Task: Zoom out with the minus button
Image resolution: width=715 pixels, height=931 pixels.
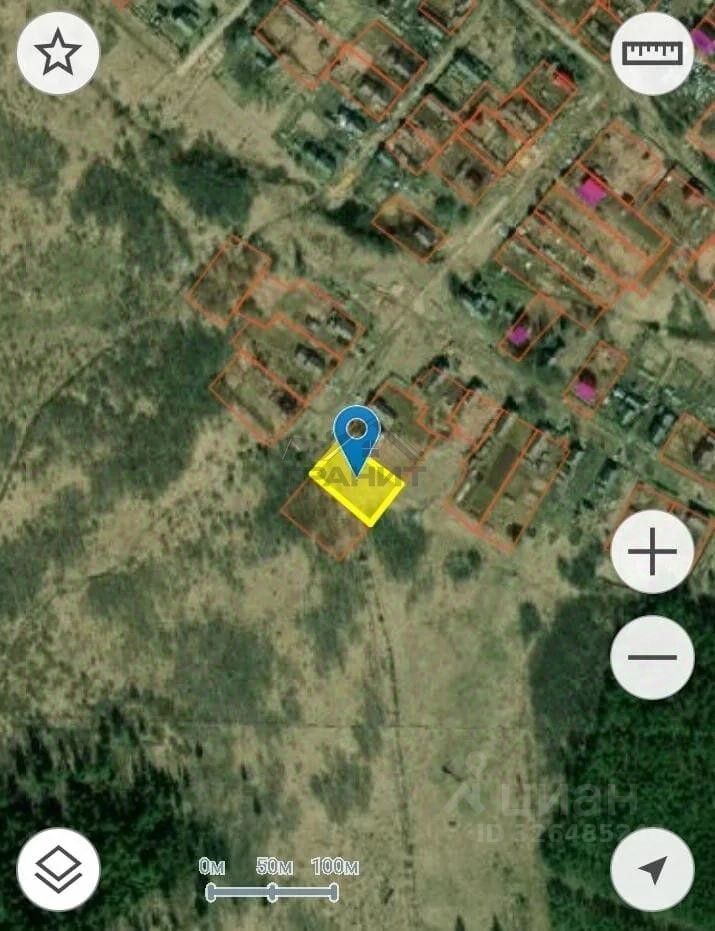Action: (x=652, y=657)
